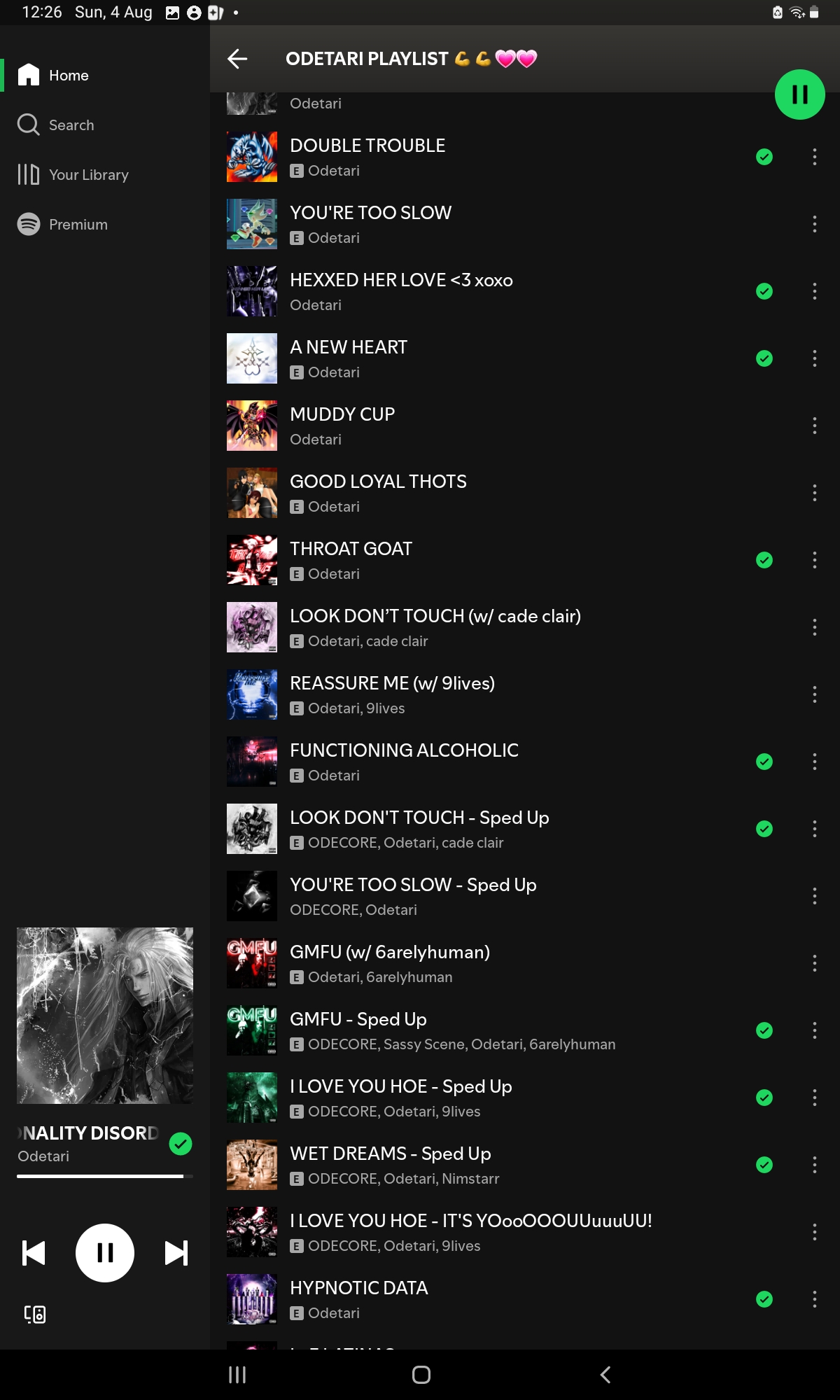Pause the song in the mini player
Screen dimensions: 840x1400
[x=105, y=1253]
